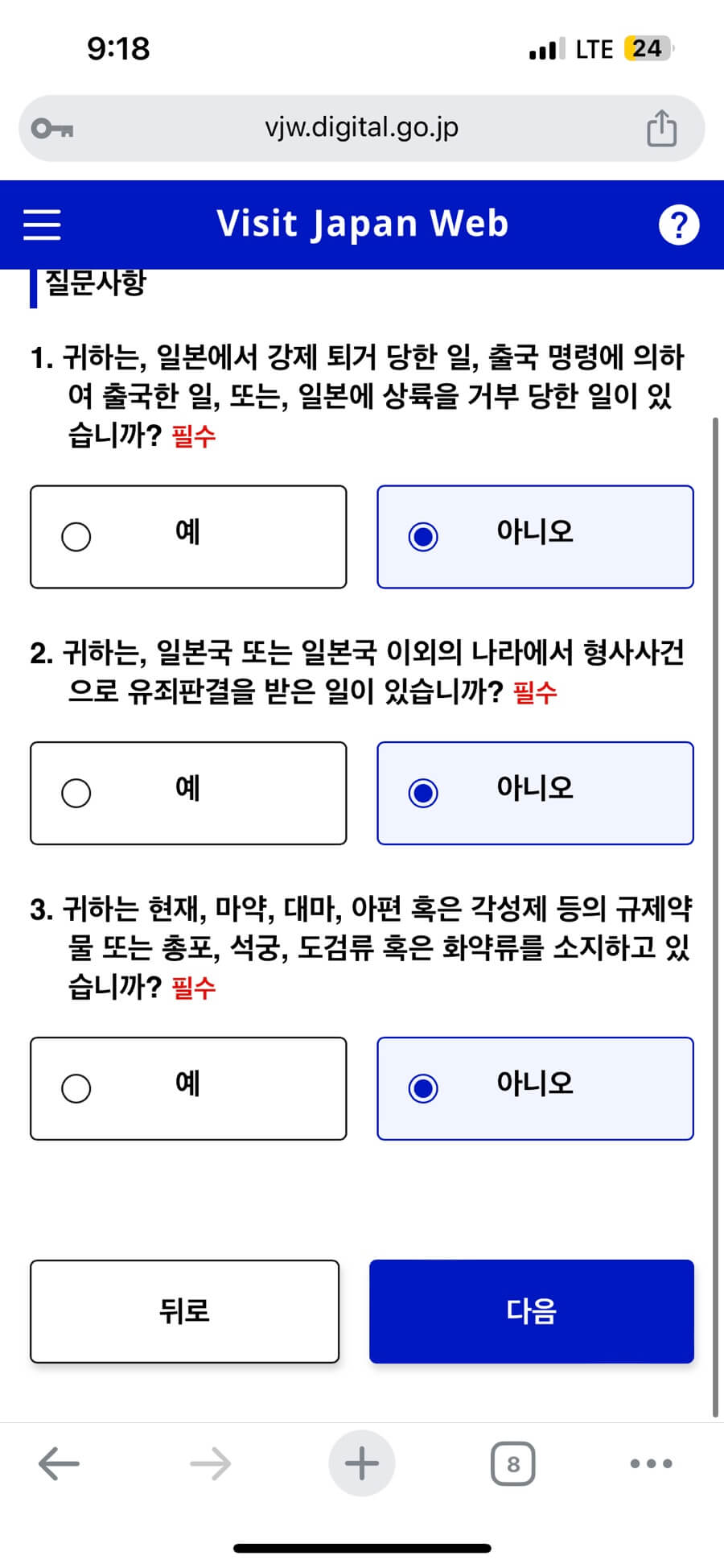Tap the Visit Japan Web title bar
Viewport: 724px width, 1568px height.
tap(362, 224)
